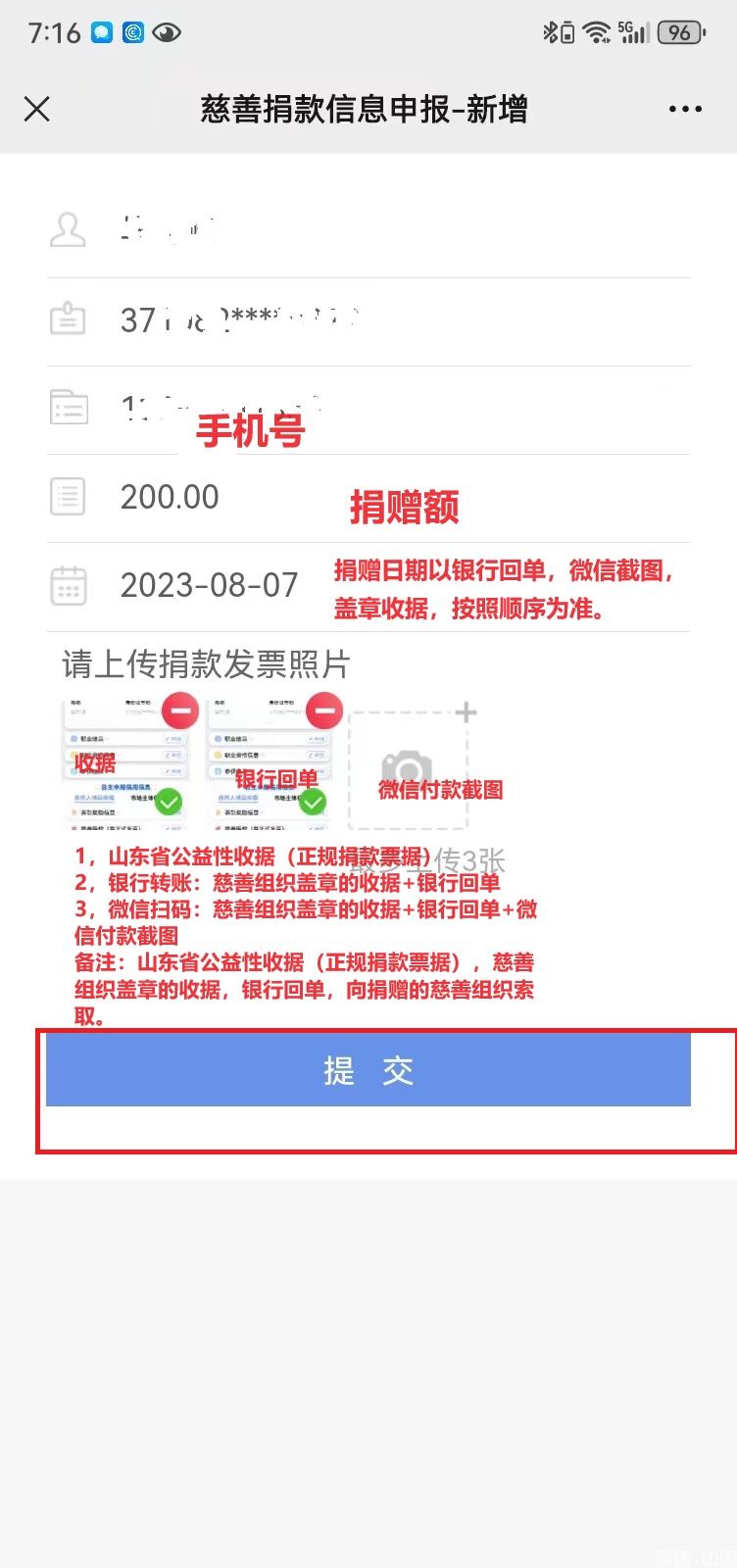
Task: Remove the second uploaded photo
Action: (x=324, y=710)
